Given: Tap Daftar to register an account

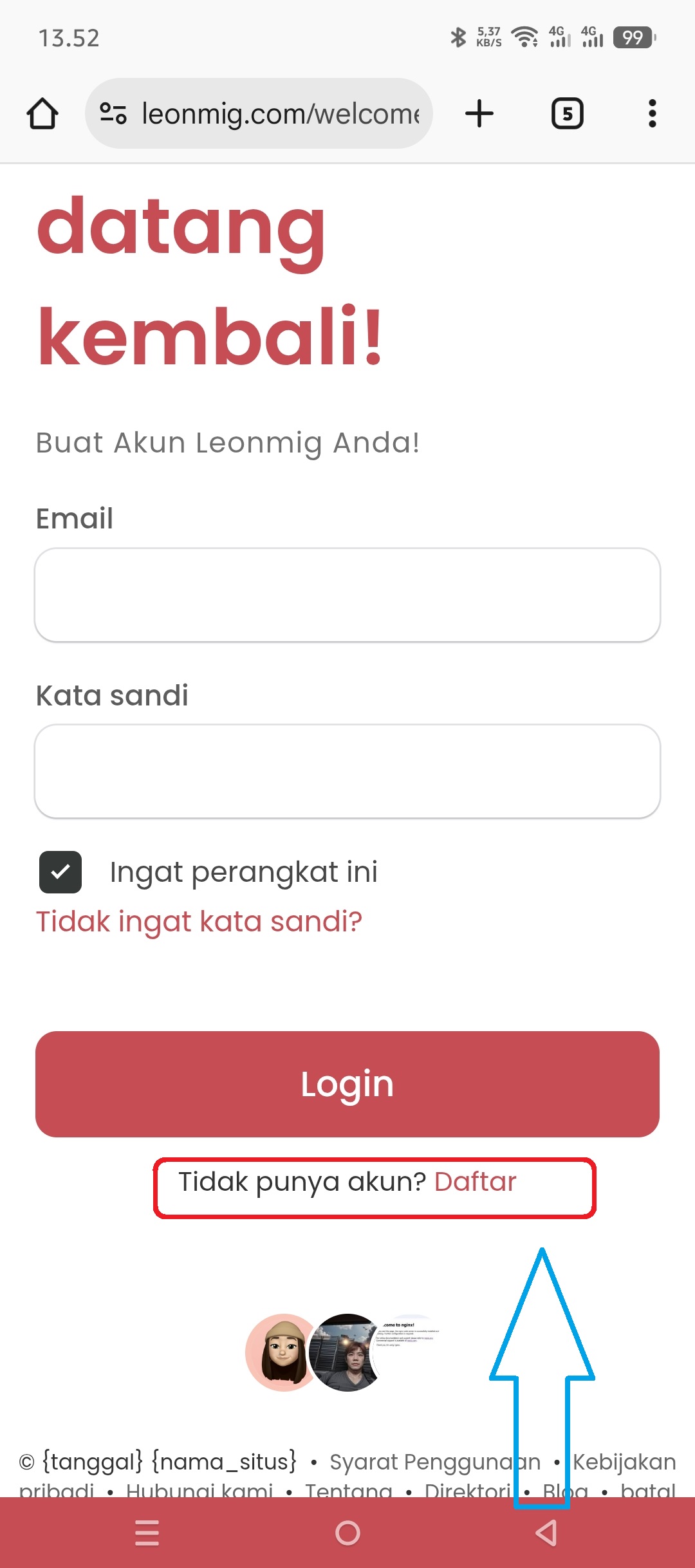Looking at the screenshot, I should point(475,1182).
